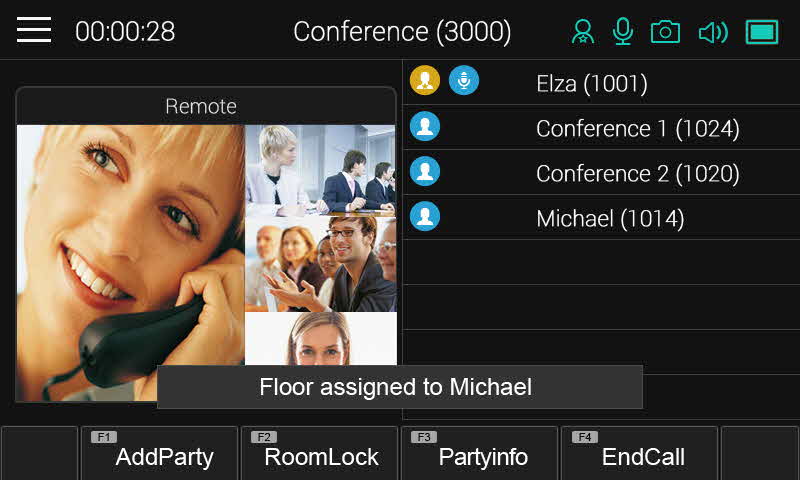Tap the camera icon
This screenshot has height=480, width=800.
pos(665,32)
